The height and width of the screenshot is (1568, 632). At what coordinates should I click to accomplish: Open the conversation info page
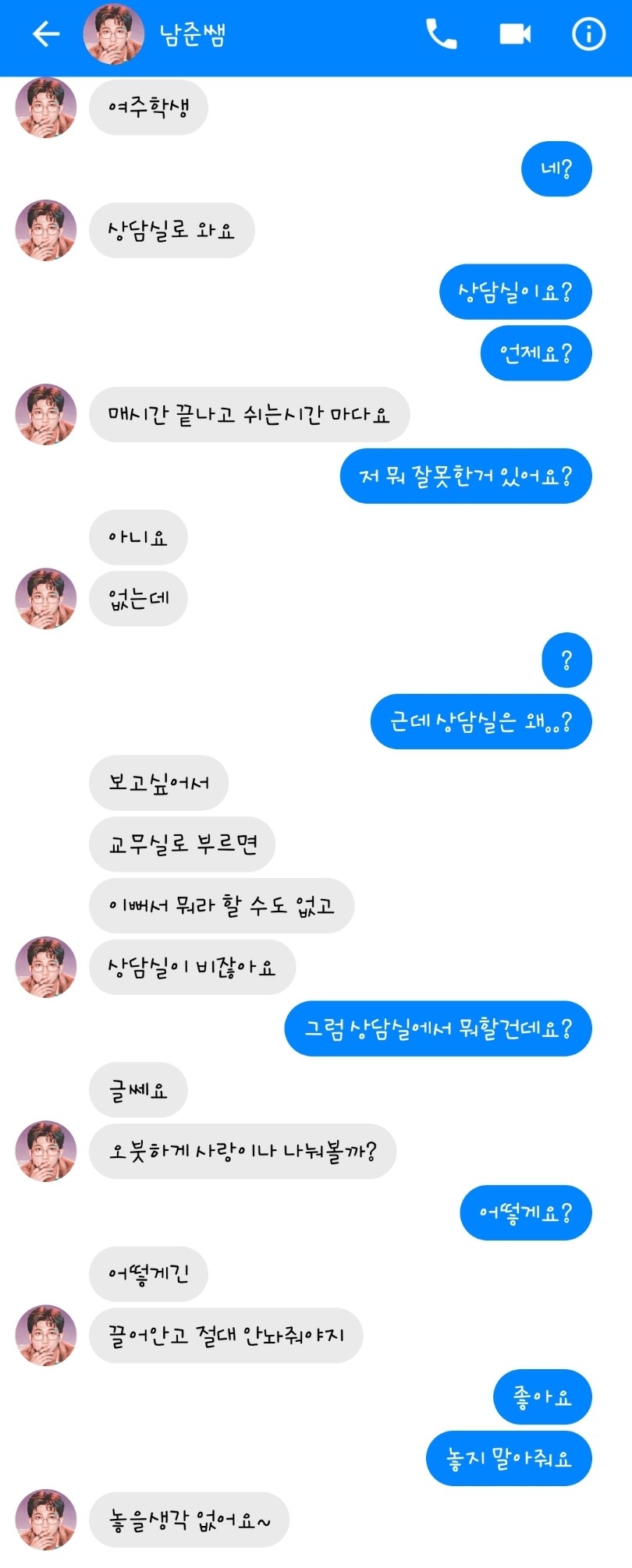(588, 34)
